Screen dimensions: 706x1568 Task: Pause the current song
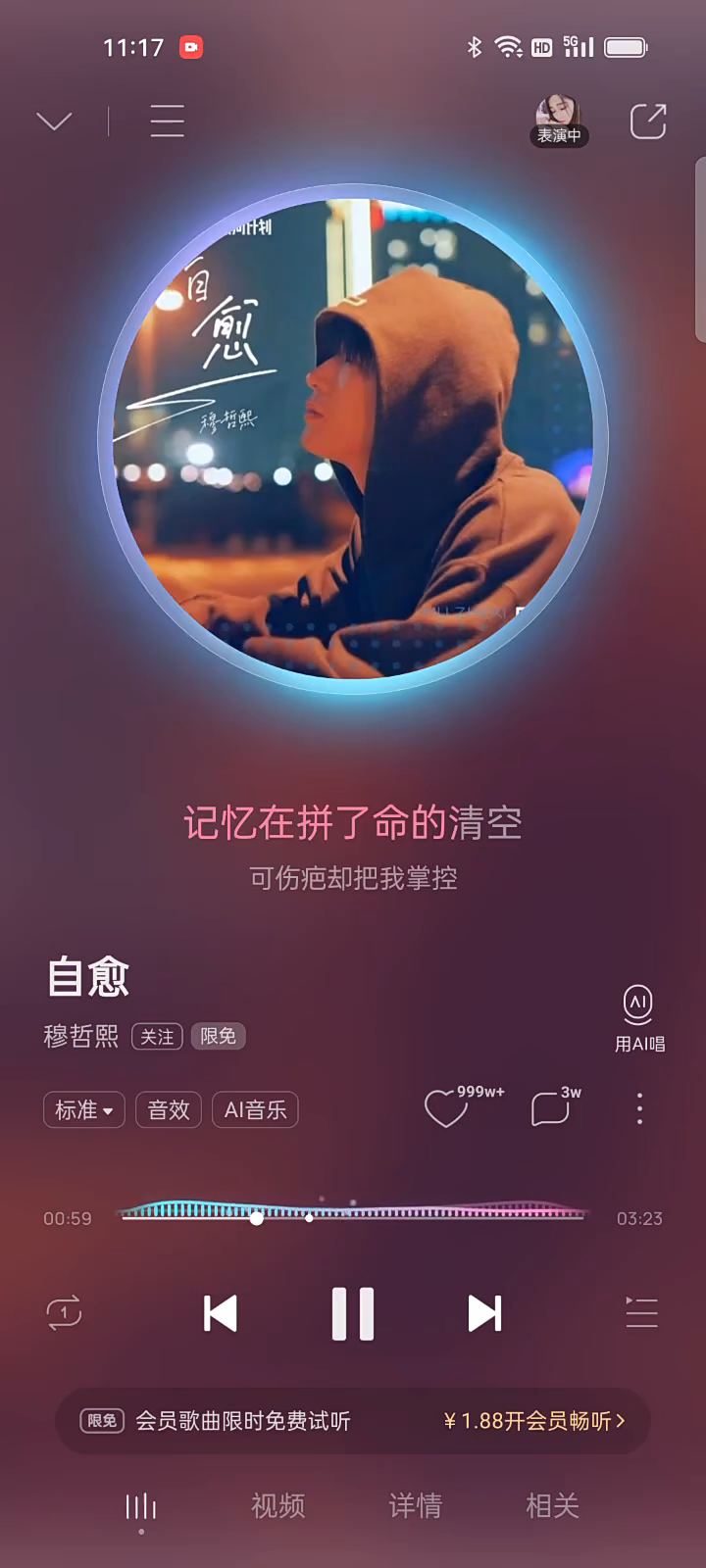tap(353, 1313)
